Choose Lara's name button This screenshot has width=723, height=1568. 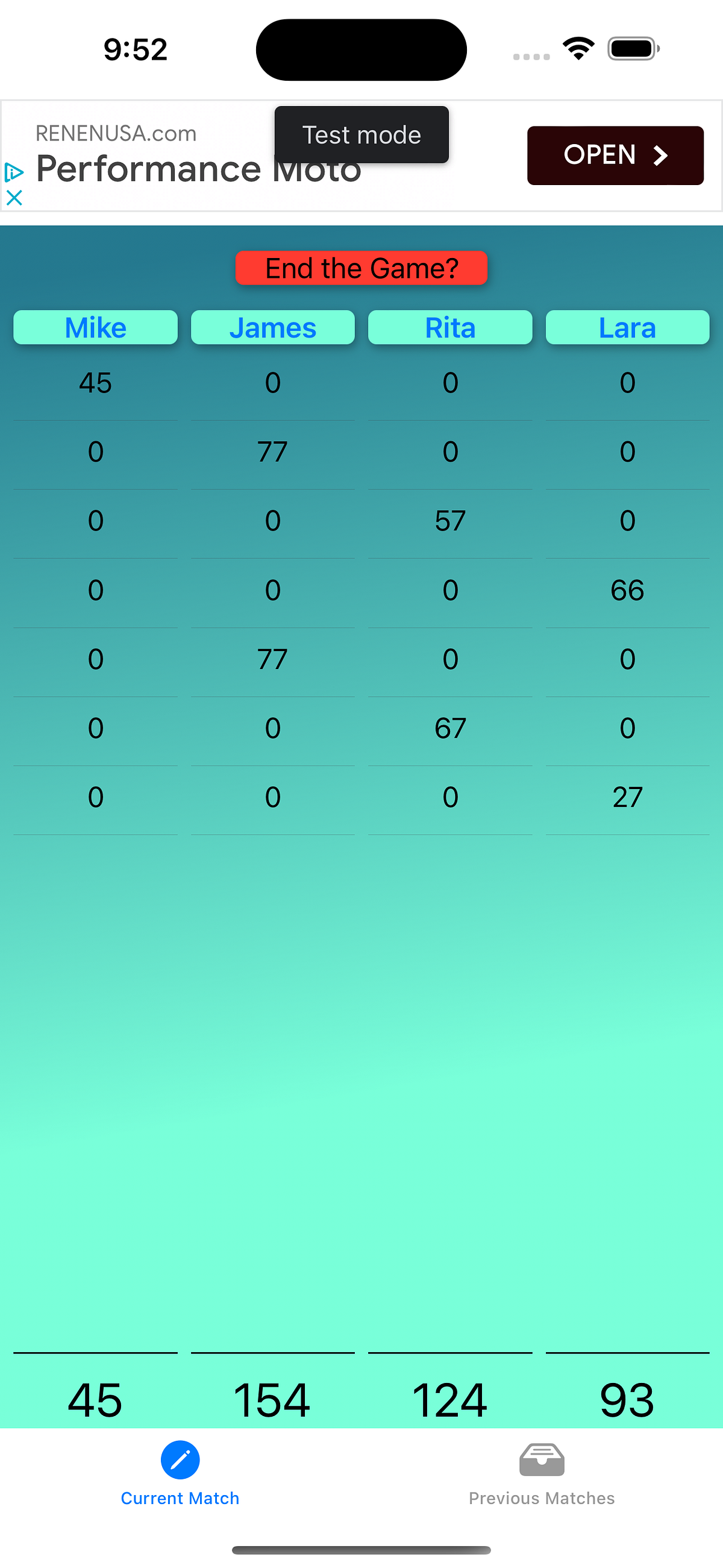coord(627,327)
